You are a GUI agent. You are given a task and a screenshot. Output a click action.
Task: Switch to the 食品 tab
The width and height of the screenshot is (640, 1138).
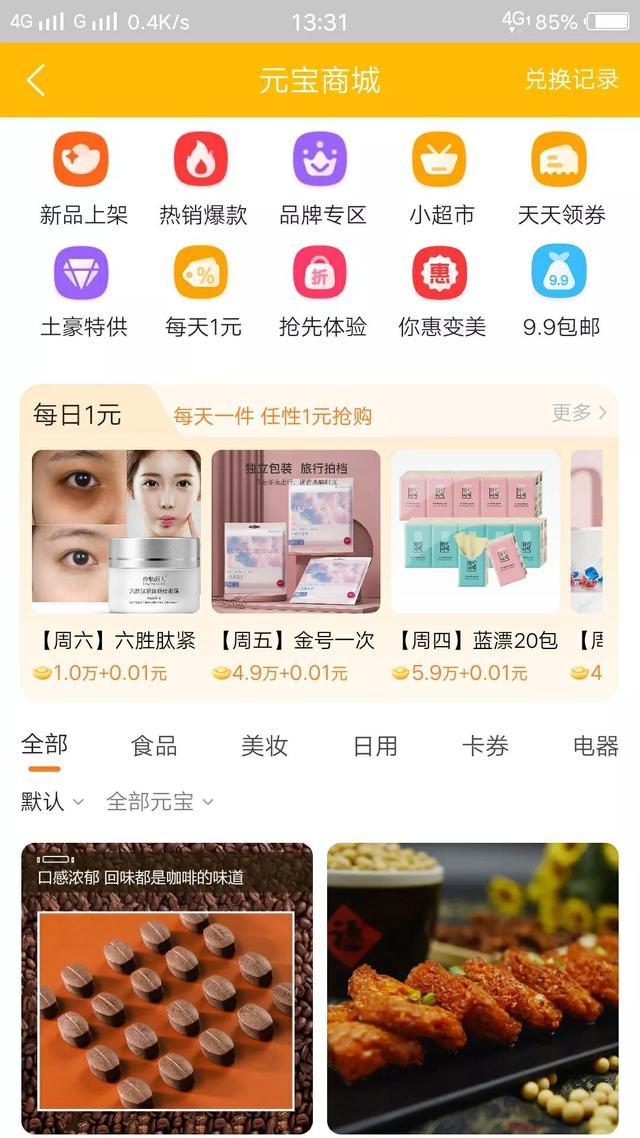[154, 746]
